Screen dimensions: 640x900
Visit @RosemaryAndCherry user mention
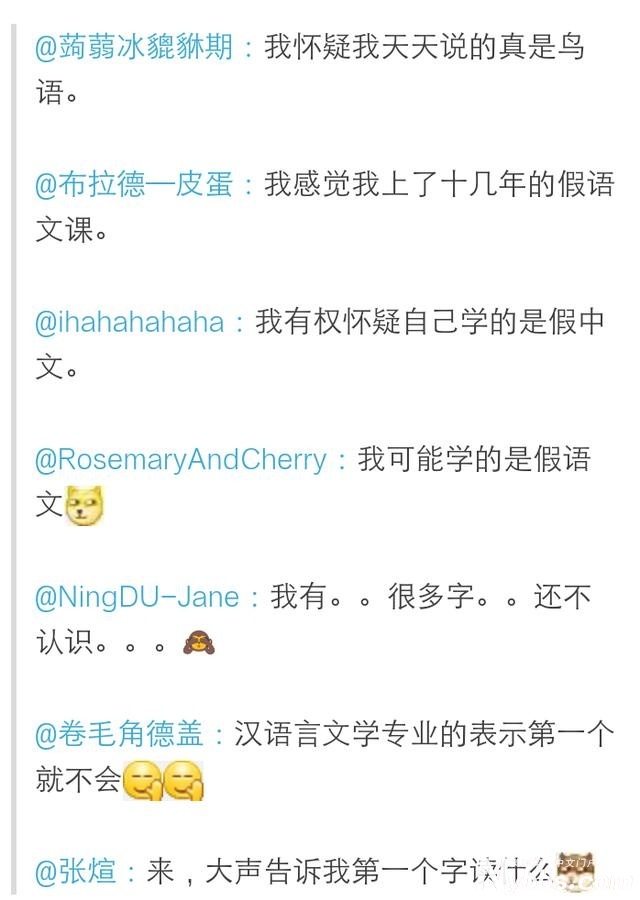[x=181, y=459]
